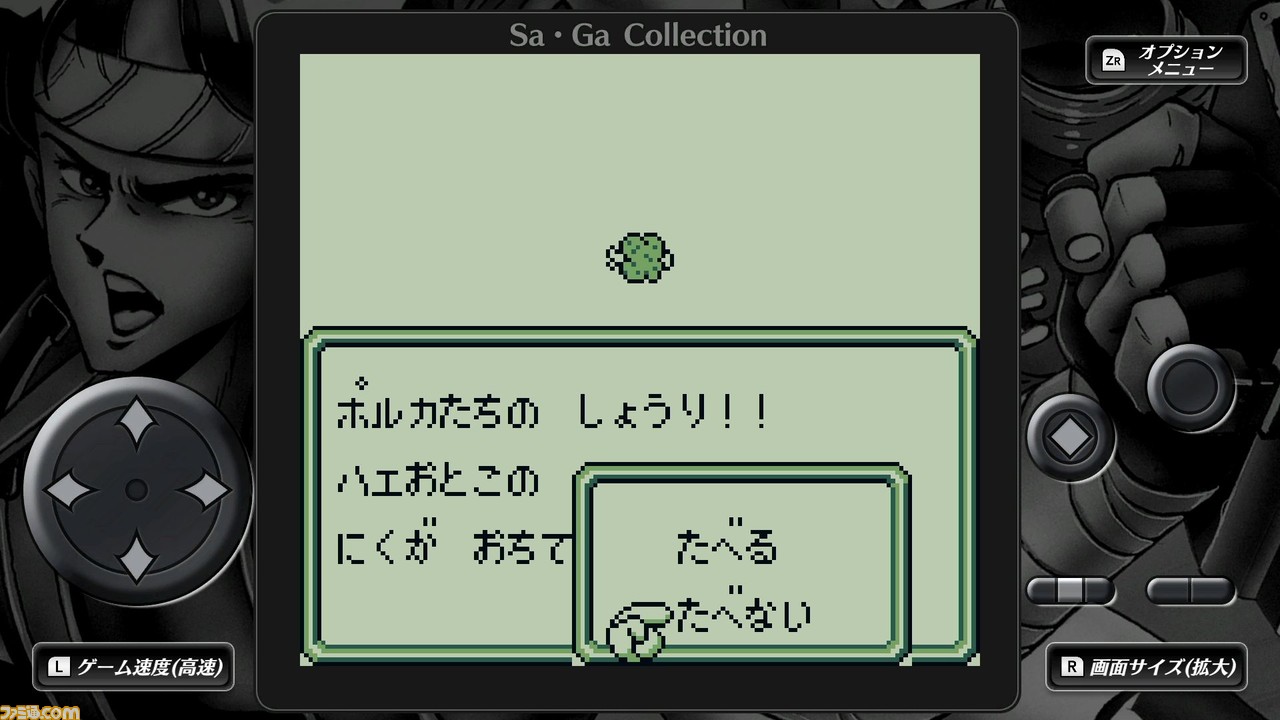Change screen size with 画面サイズ(拡大)

click(1147, 666)
